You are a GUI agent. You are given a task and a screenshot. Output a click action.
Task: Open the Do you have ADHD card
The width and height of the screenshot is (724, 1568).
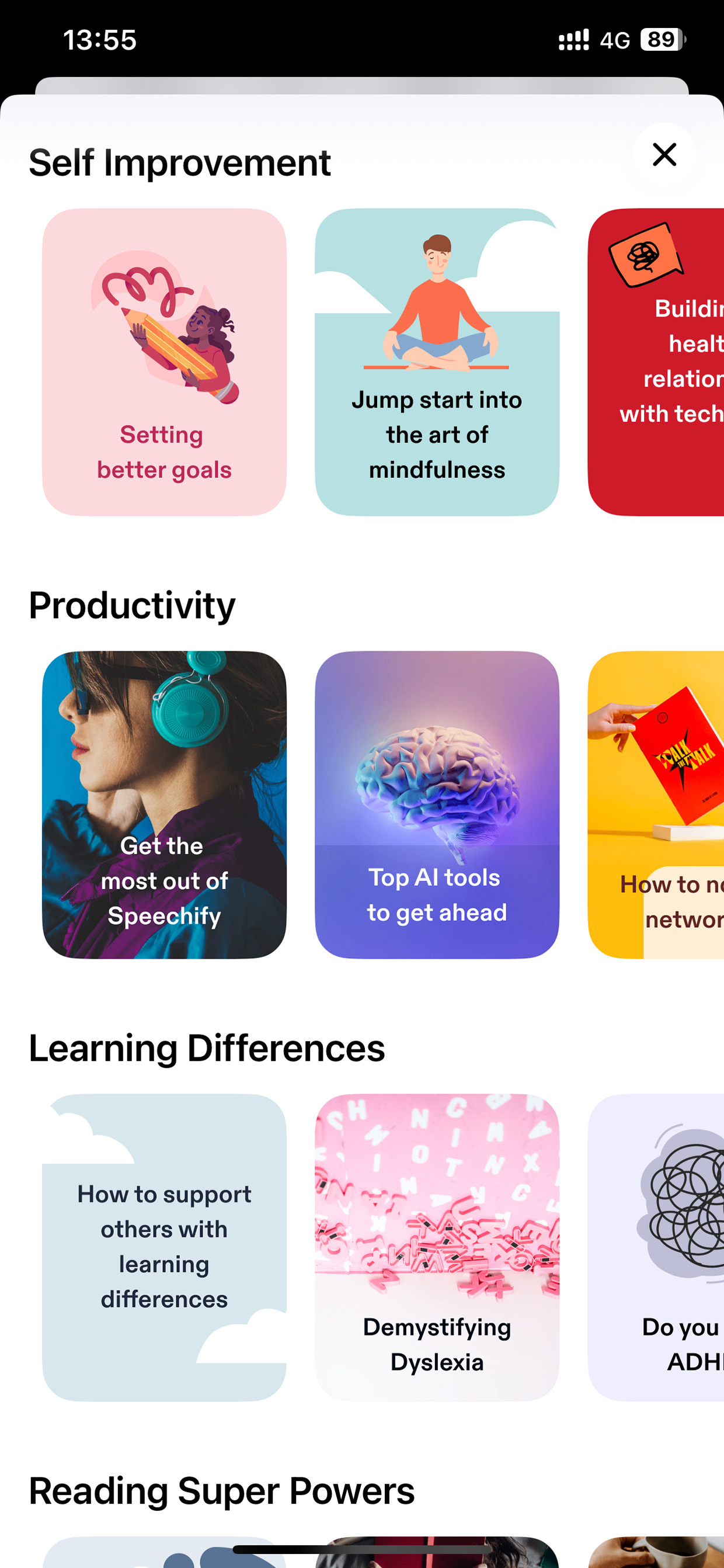(656, 1247)
